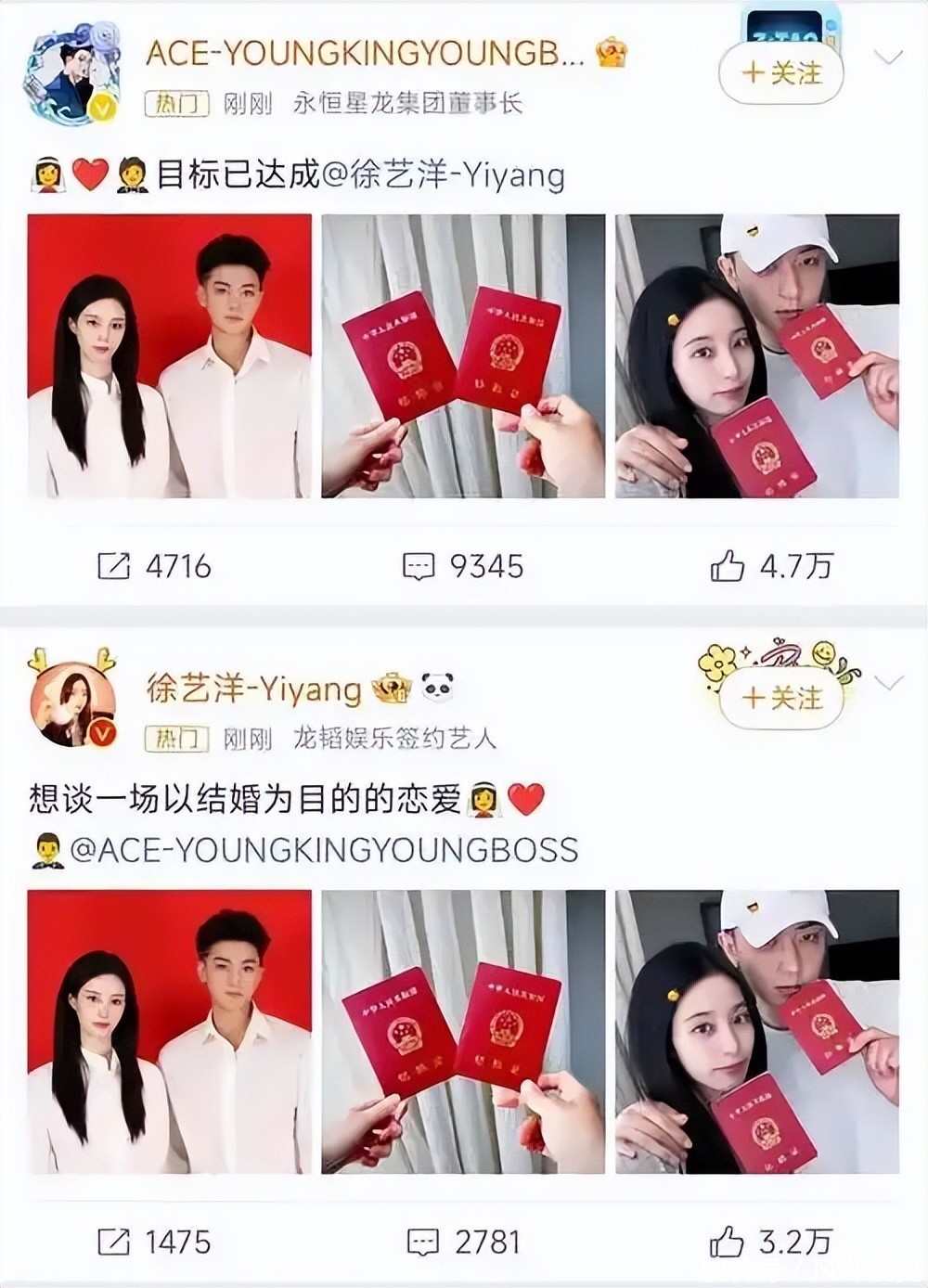Open the certificates photo in 徐艺洋's post

click(x=463, y=1032)
